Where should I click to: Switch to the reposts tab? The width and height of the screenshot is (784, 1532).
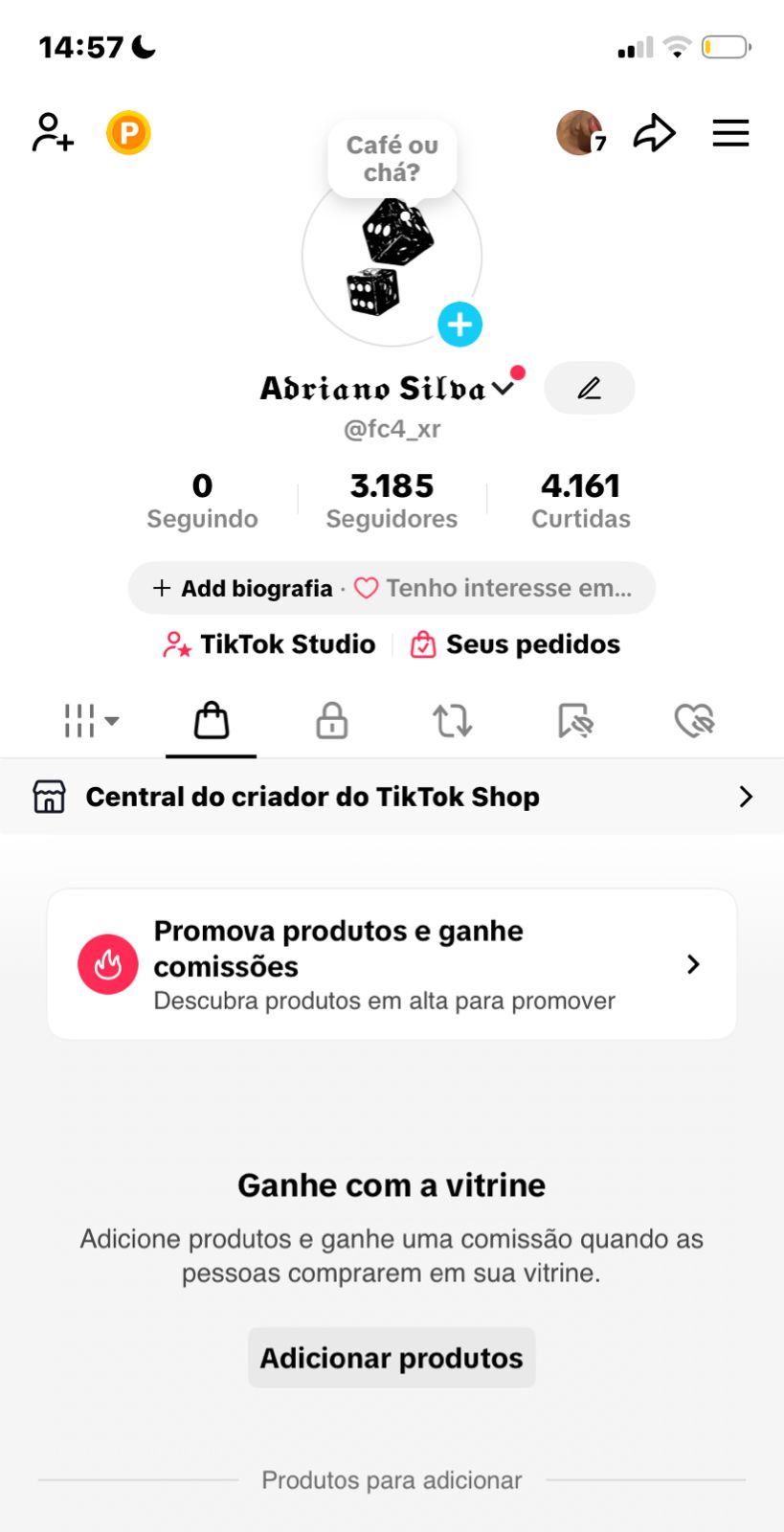pyautogui.click(x=452, y=721)
